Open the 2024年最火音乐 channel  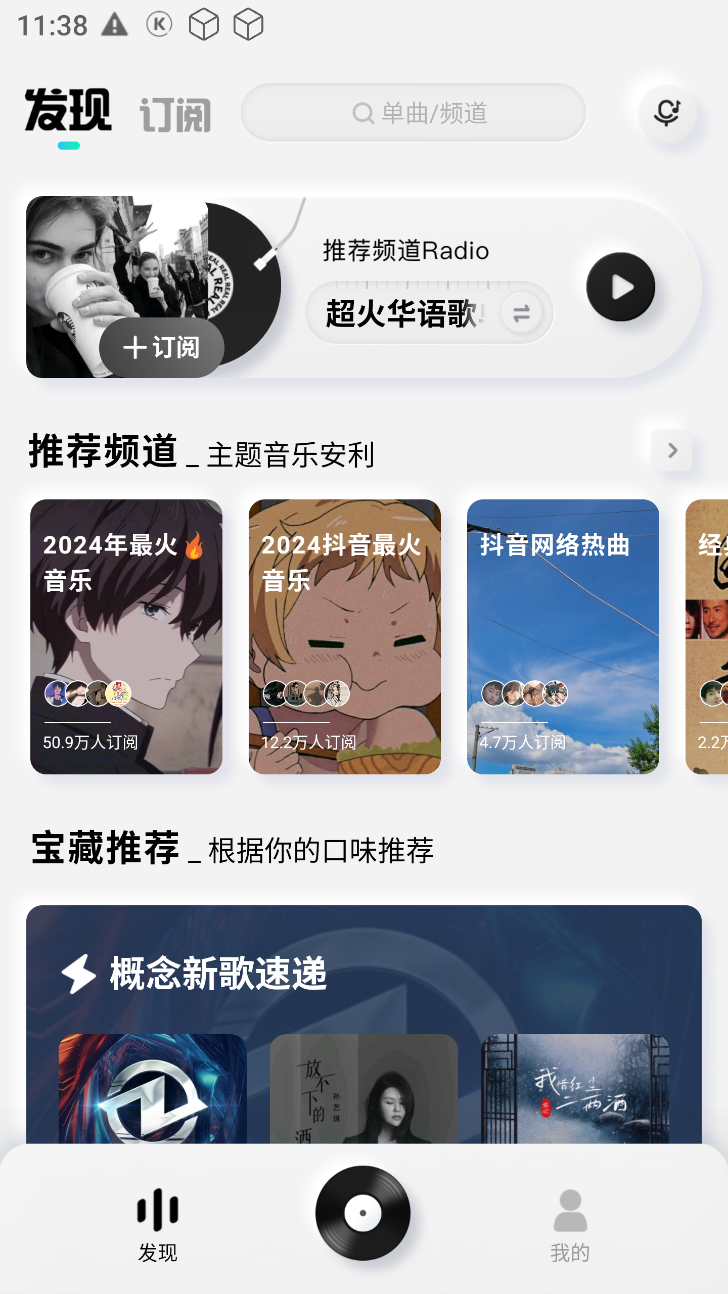(x=126, y=637)
